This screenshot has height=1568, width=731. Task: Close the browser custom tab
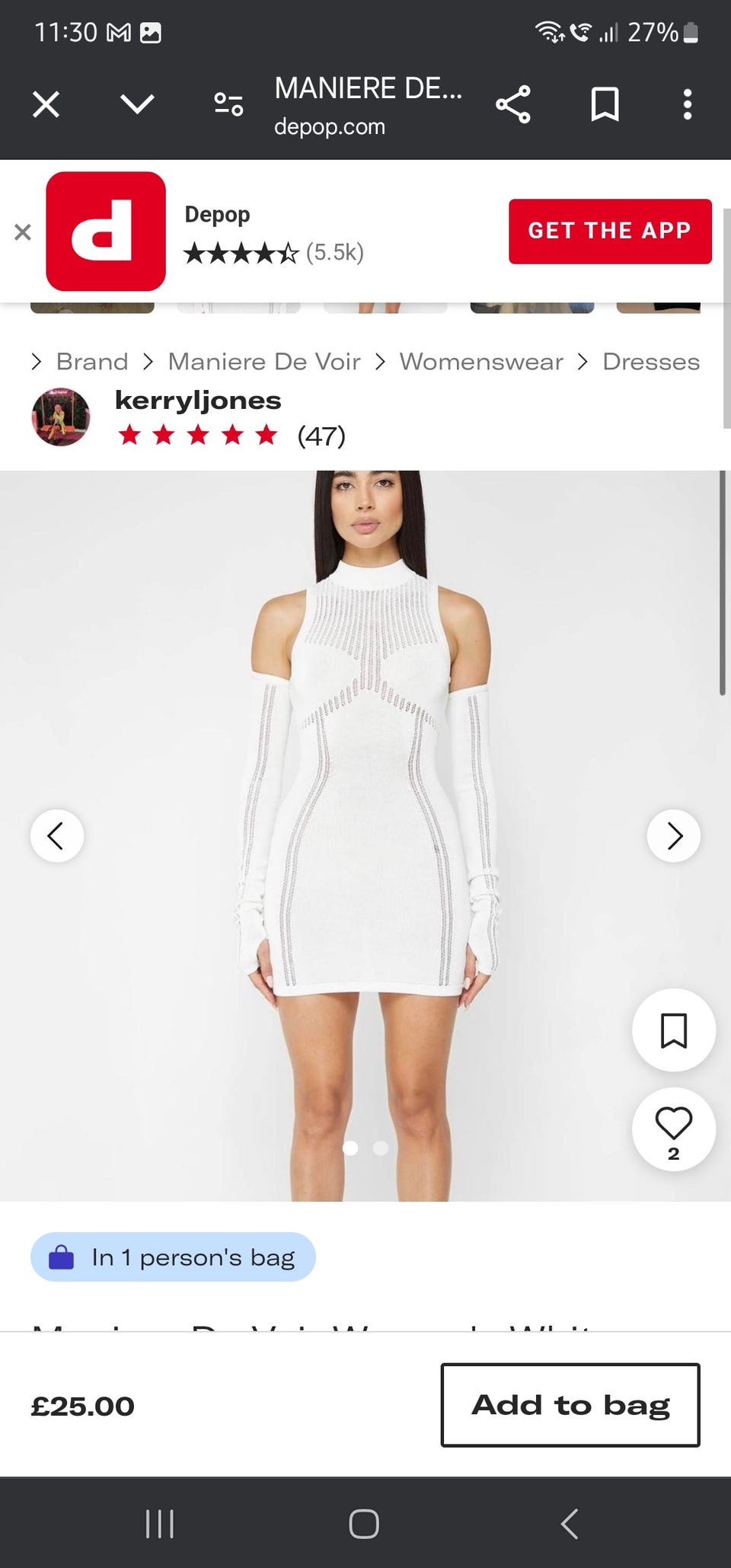click(46, 104)
